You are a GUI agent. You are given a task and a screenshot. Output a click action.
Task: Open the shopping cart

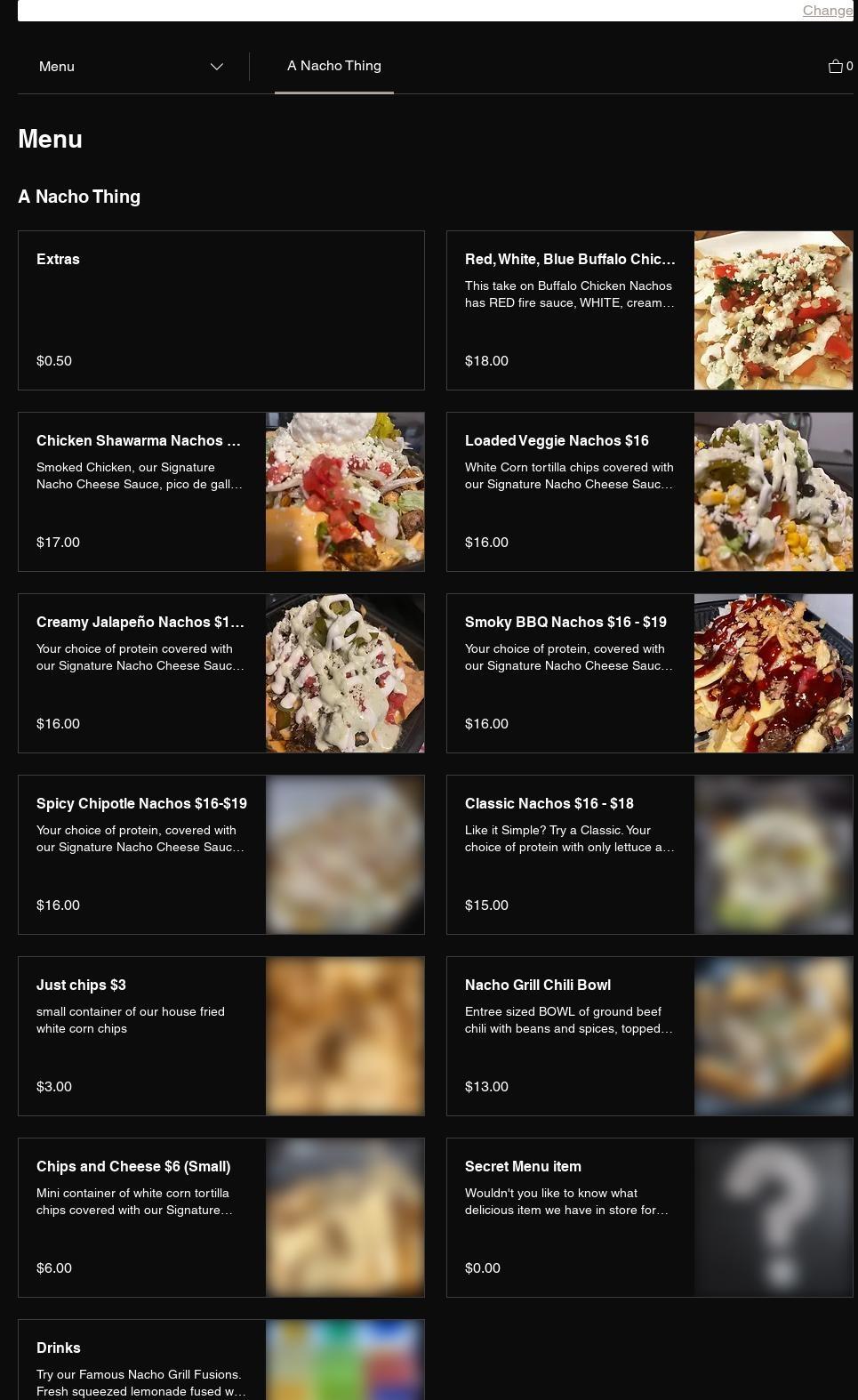coord(839,67)
